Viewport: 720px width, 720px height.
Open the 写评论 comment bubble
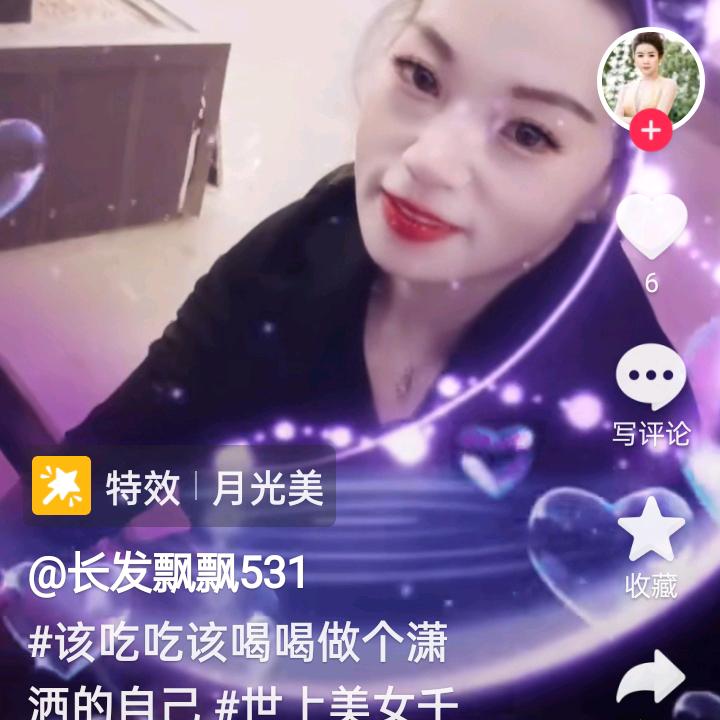click(x=651, y=378)
